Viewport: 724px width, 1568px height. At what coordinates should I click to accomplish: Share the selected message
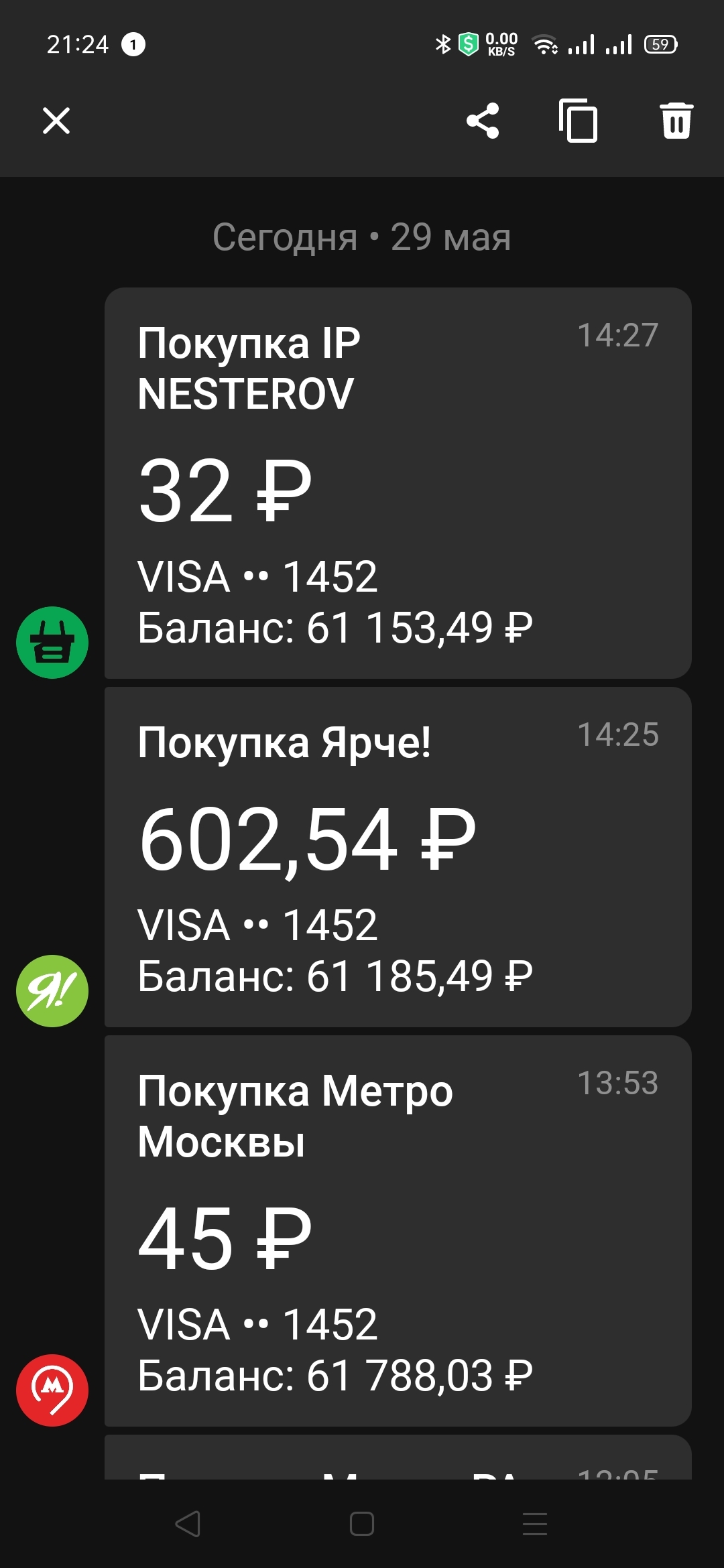coord(483,121)
